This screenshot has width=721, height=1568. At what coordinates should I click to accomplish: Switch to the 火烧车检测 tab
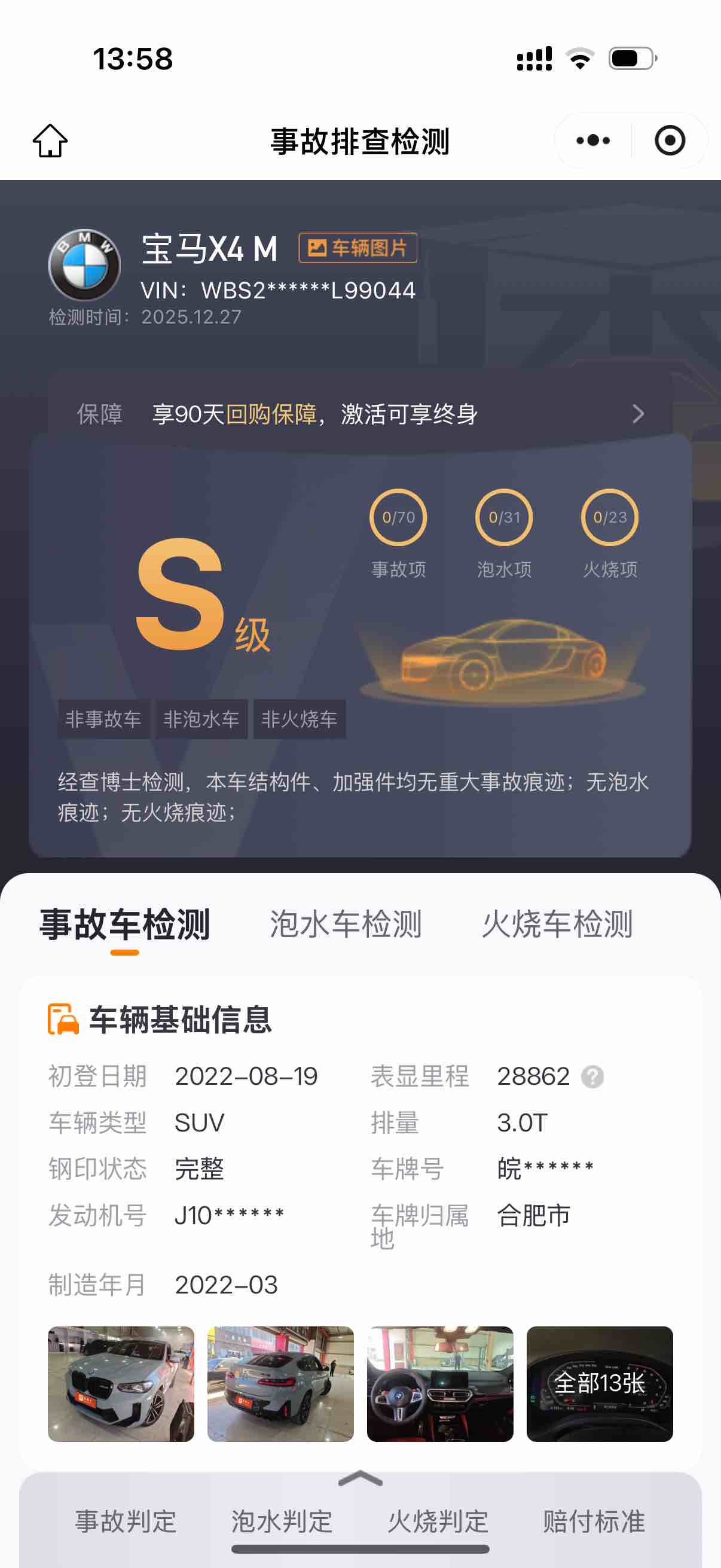point(557,924)
